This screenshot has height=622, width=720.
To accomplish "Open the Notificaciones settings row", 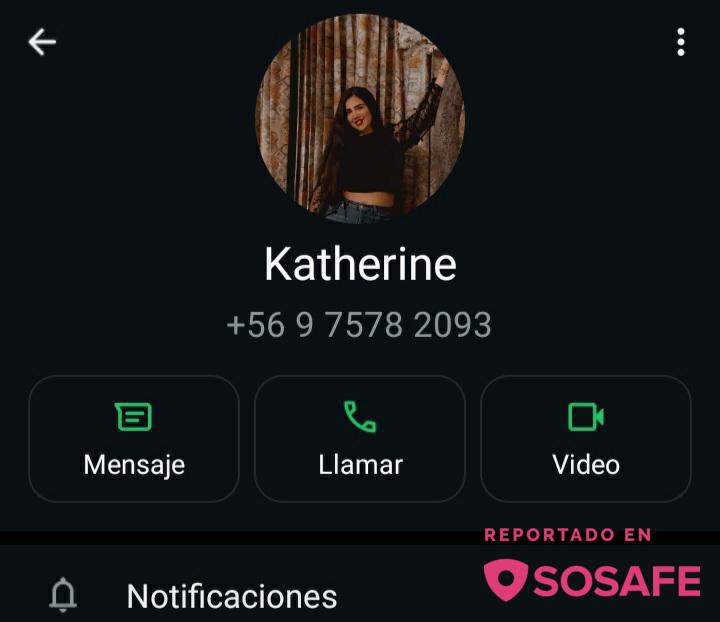I will click(x=232, y=596).
